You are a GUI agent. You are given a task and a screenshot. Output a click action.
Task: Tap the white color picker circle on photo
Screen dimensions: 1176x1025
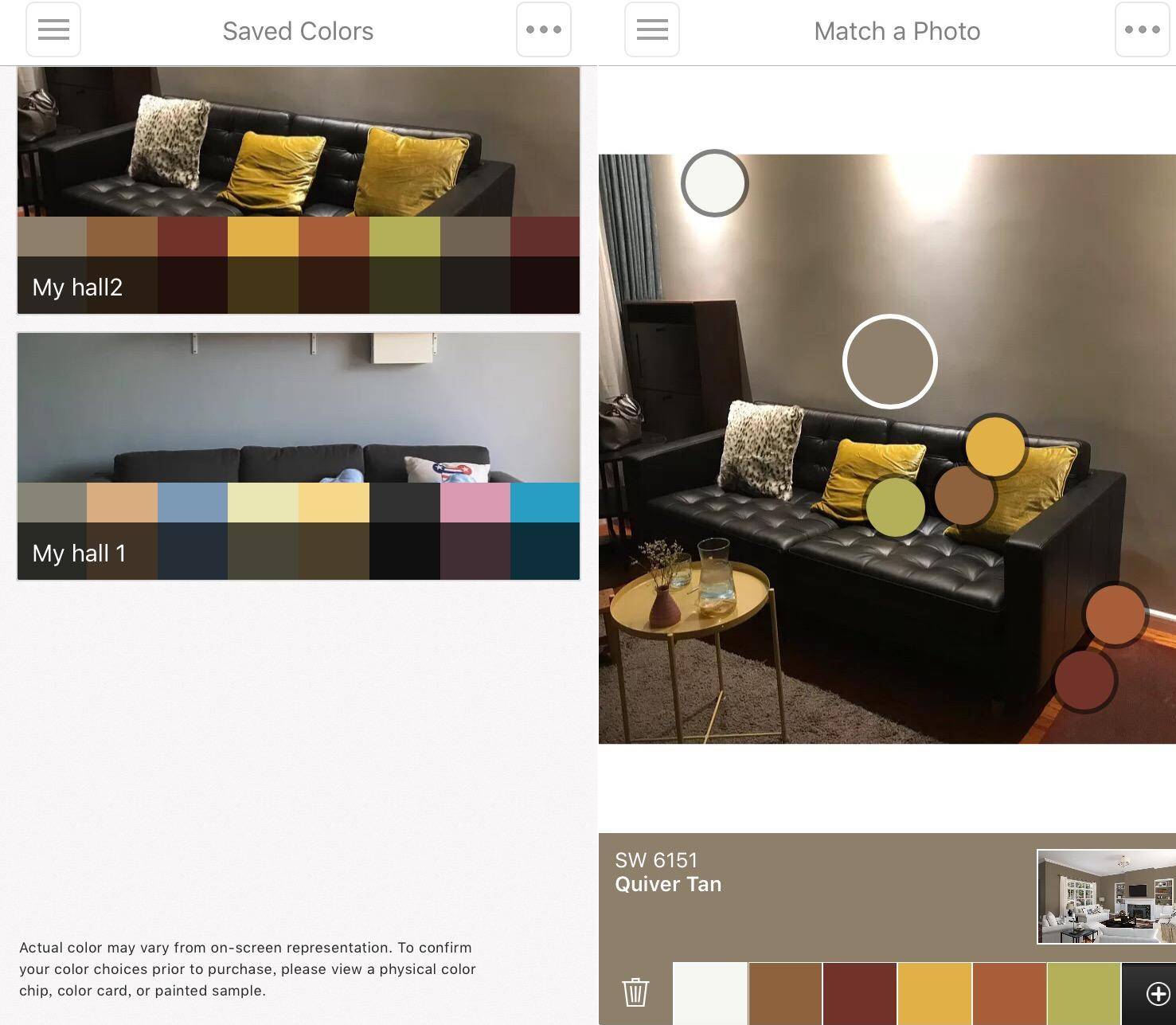[714, 183]
